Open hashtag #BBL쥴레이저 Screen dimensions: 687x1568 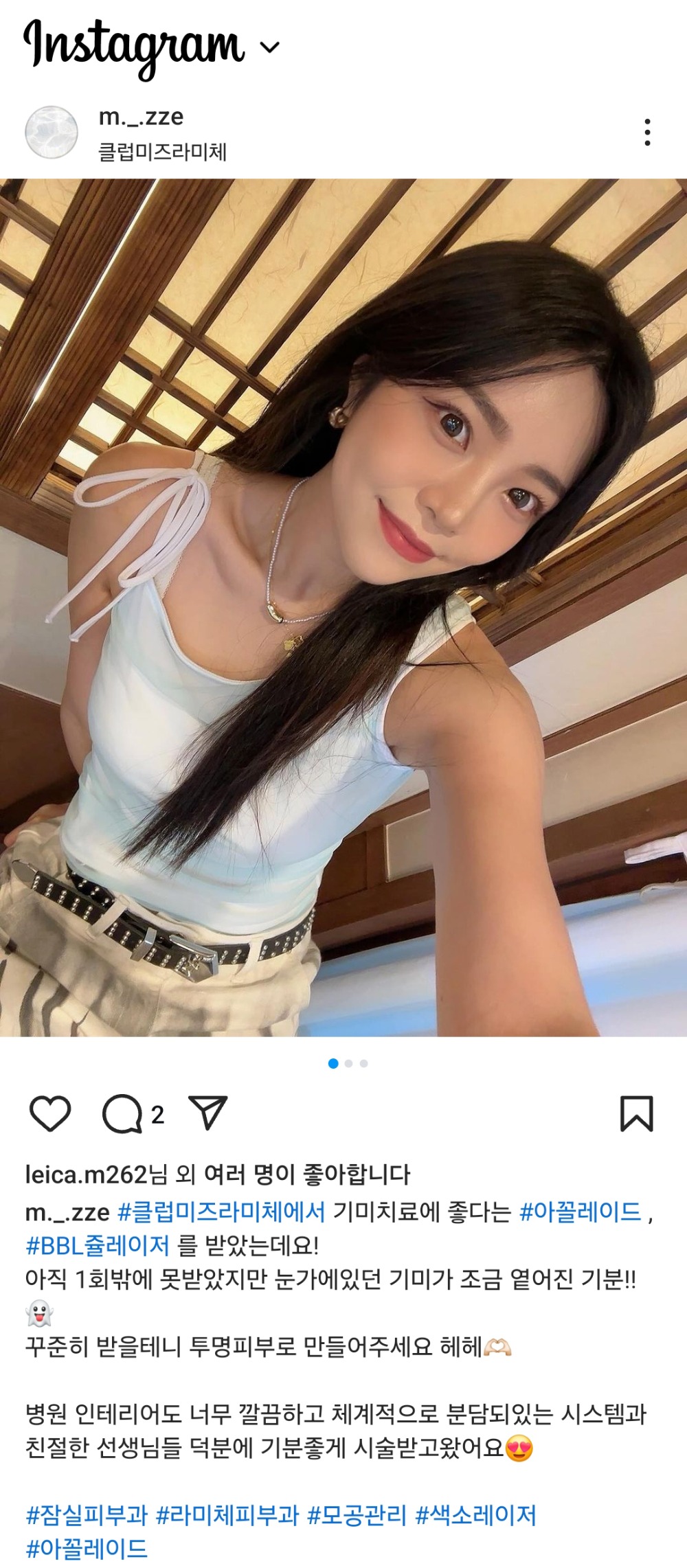(97, 1245)
